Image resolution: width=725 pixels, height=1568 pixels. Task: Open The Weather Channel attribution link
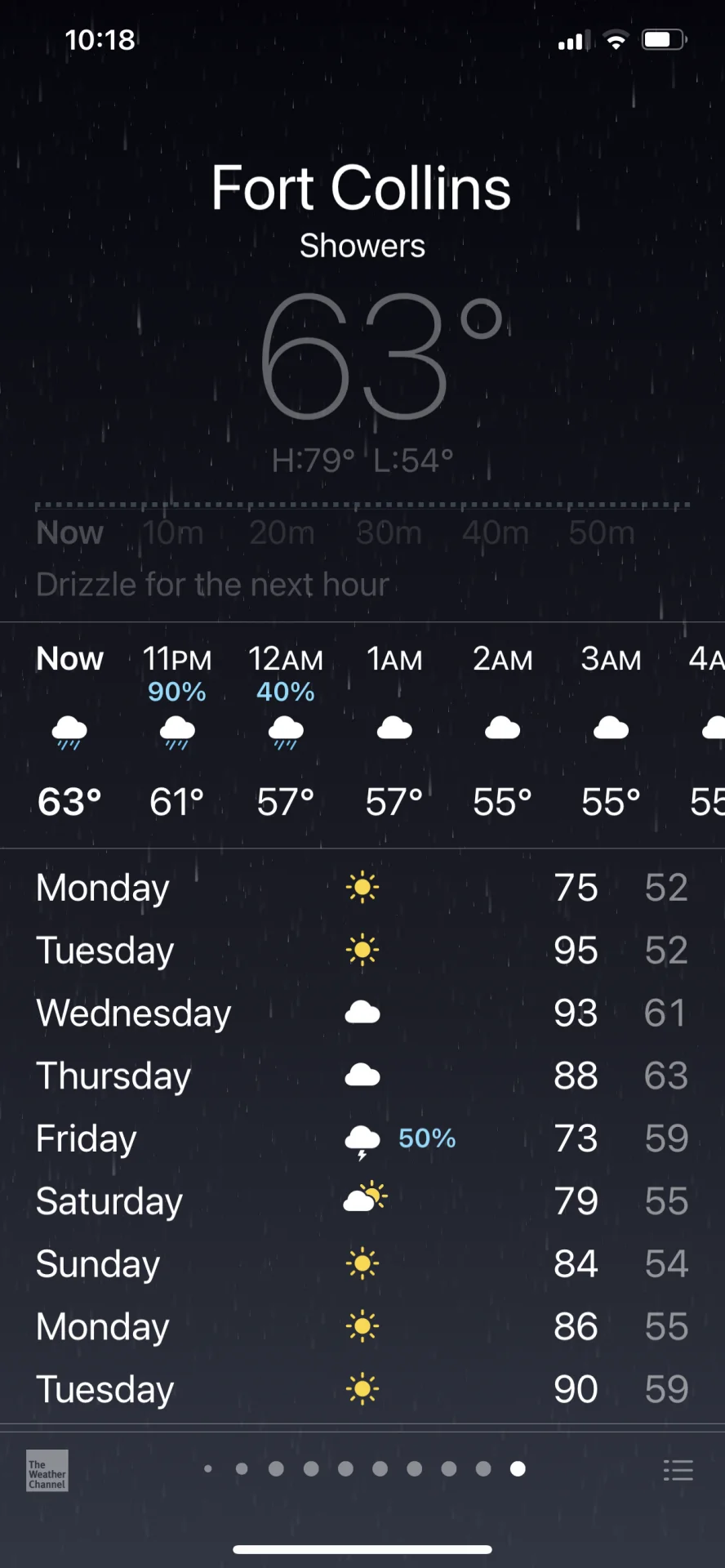click(47, 1470)
